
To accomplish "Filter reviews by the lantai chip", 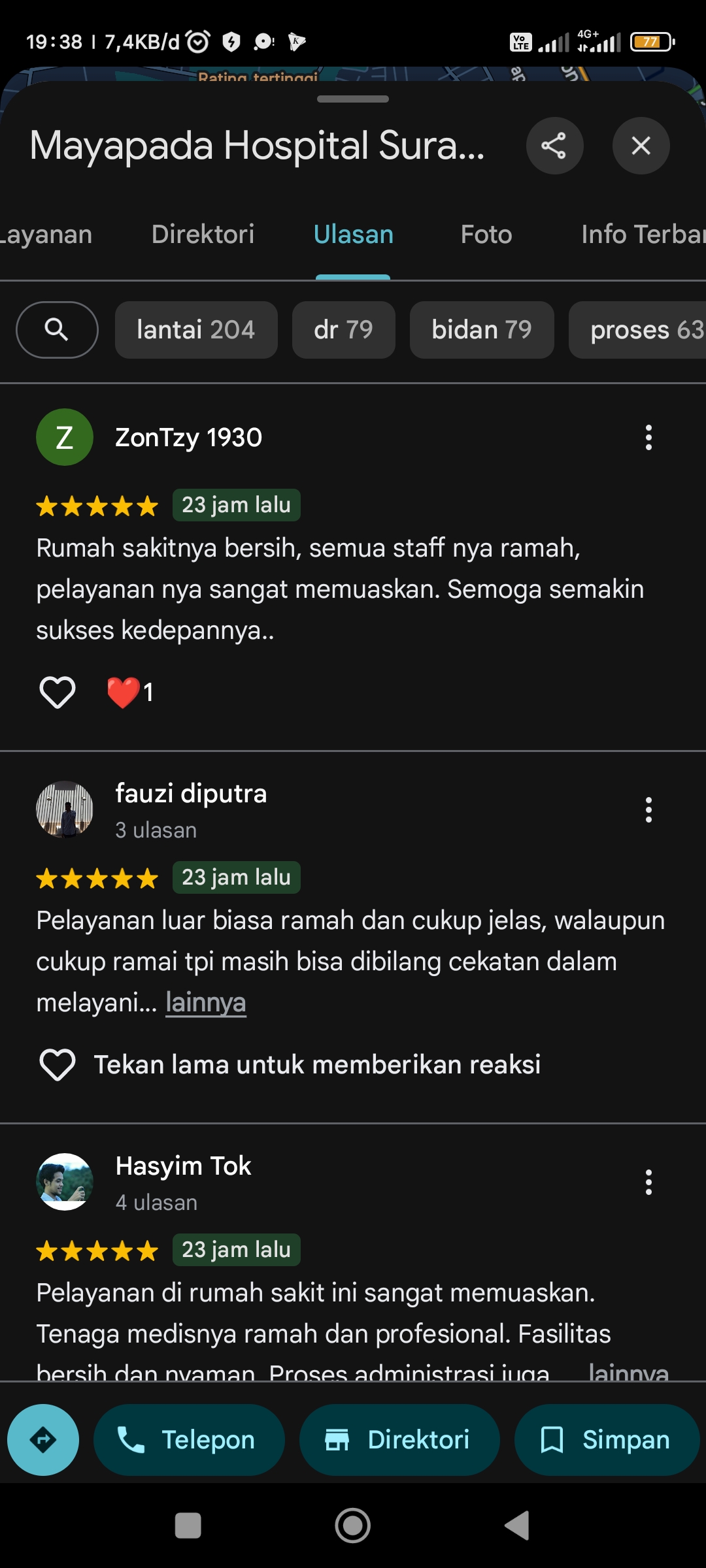I will [x=196, y=330].
